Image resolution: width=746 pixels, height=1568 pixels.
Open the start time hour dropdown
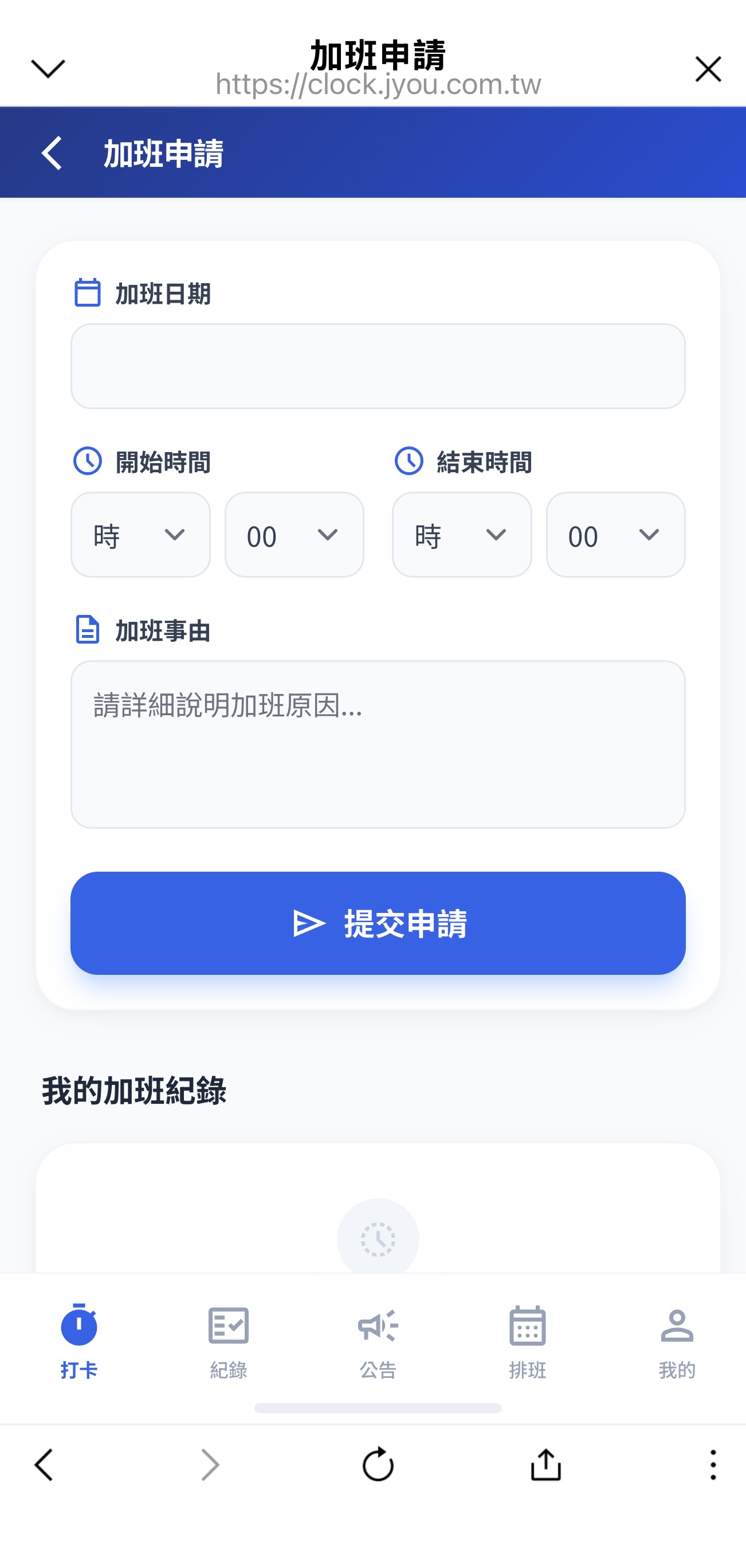[140, 535]
